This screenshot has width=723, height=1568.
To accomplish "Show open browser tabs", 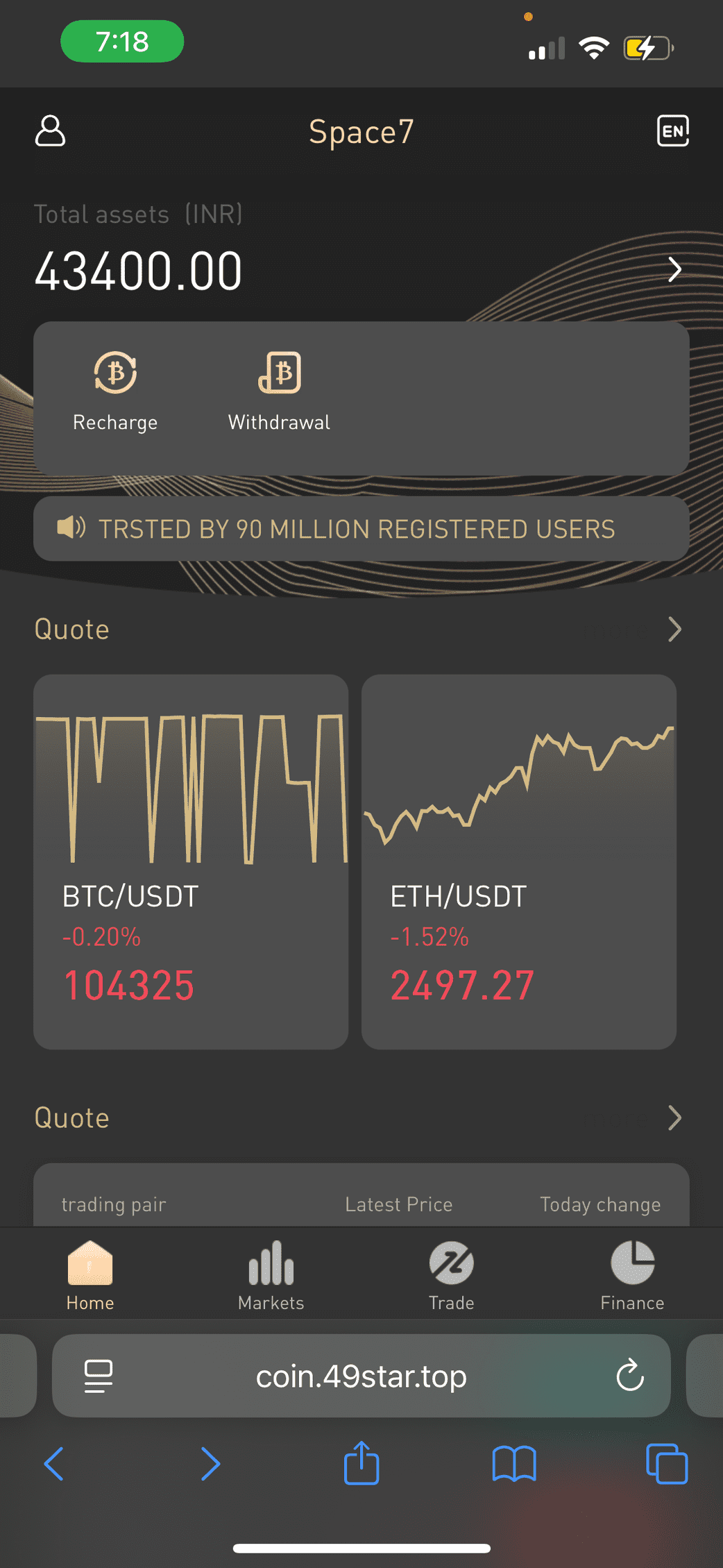I will pyautogui.click(x=667, y=1463).
